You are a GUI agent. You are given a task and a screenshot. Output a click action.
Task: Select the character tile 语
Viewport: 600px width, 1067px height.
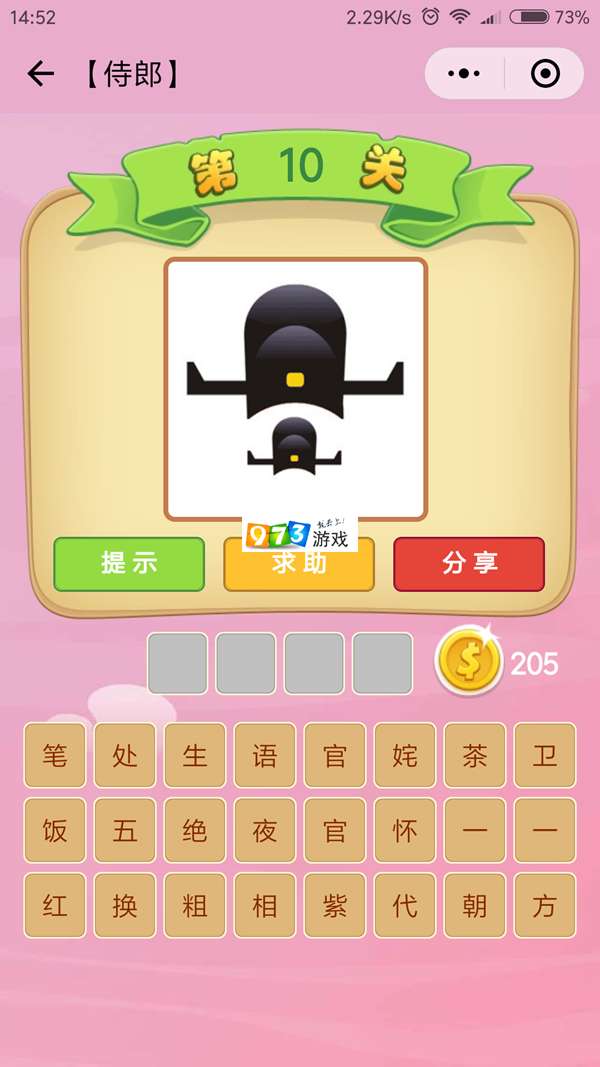265,755
